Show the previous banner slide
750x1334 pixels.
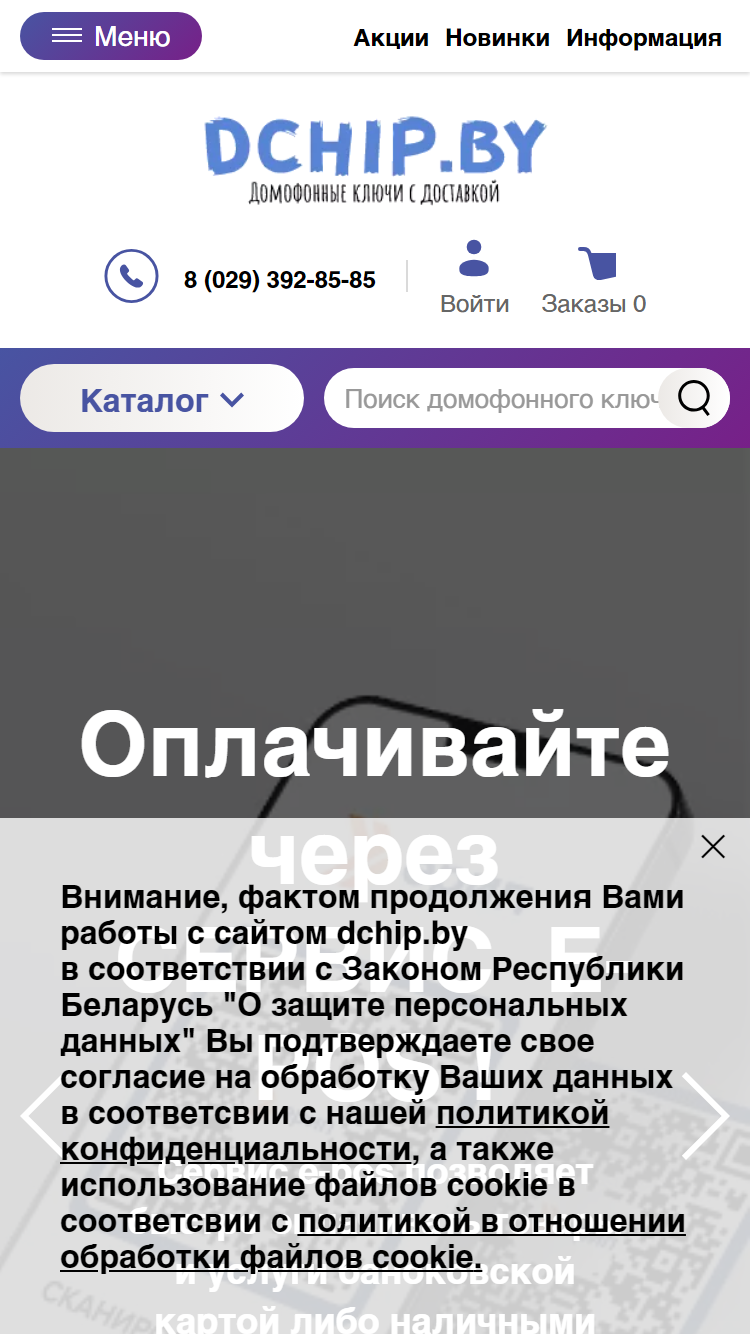point(40,1116)
